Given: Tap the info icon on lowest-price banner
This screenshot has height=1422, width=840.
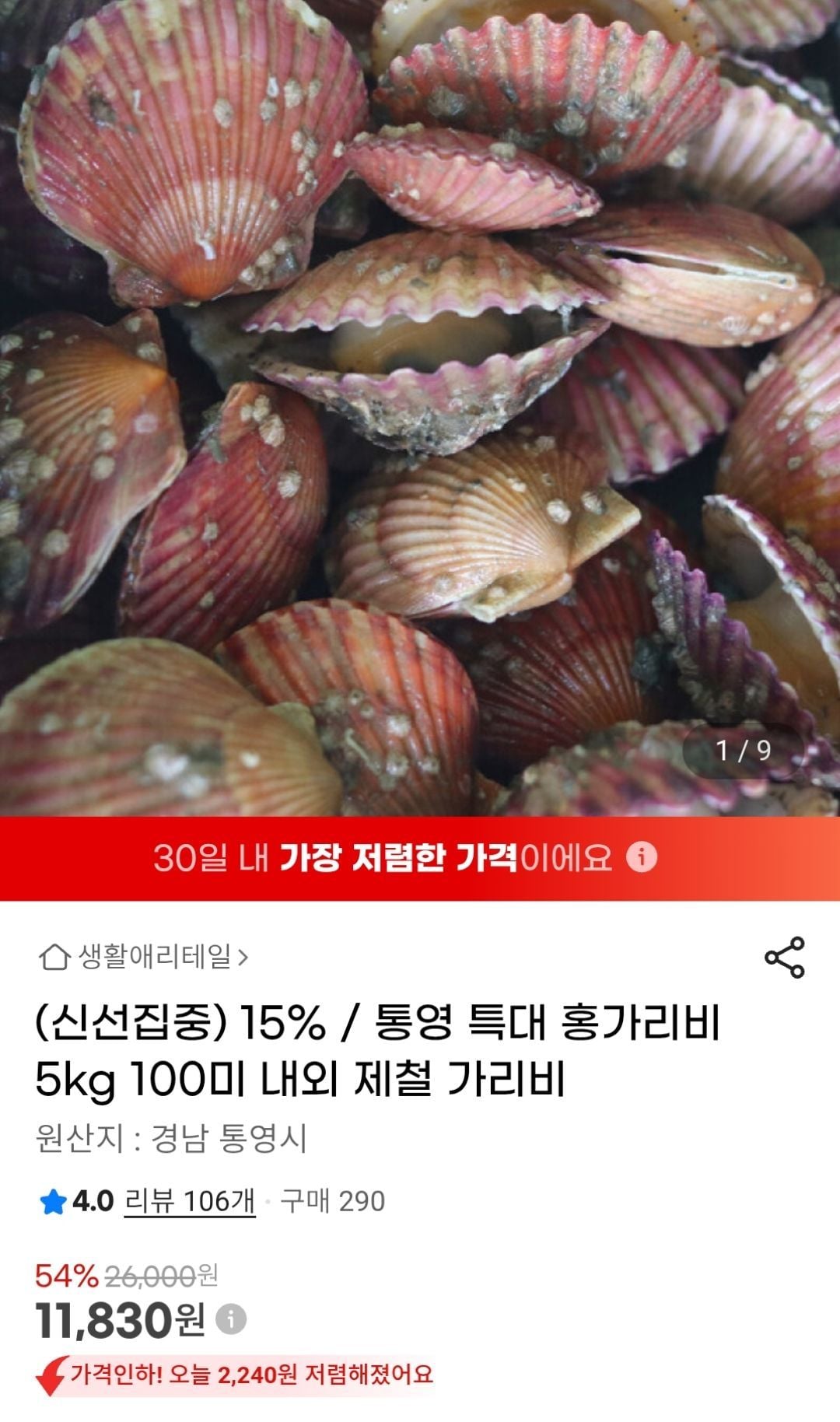Looking at the screenshot, I should [642, 857].
